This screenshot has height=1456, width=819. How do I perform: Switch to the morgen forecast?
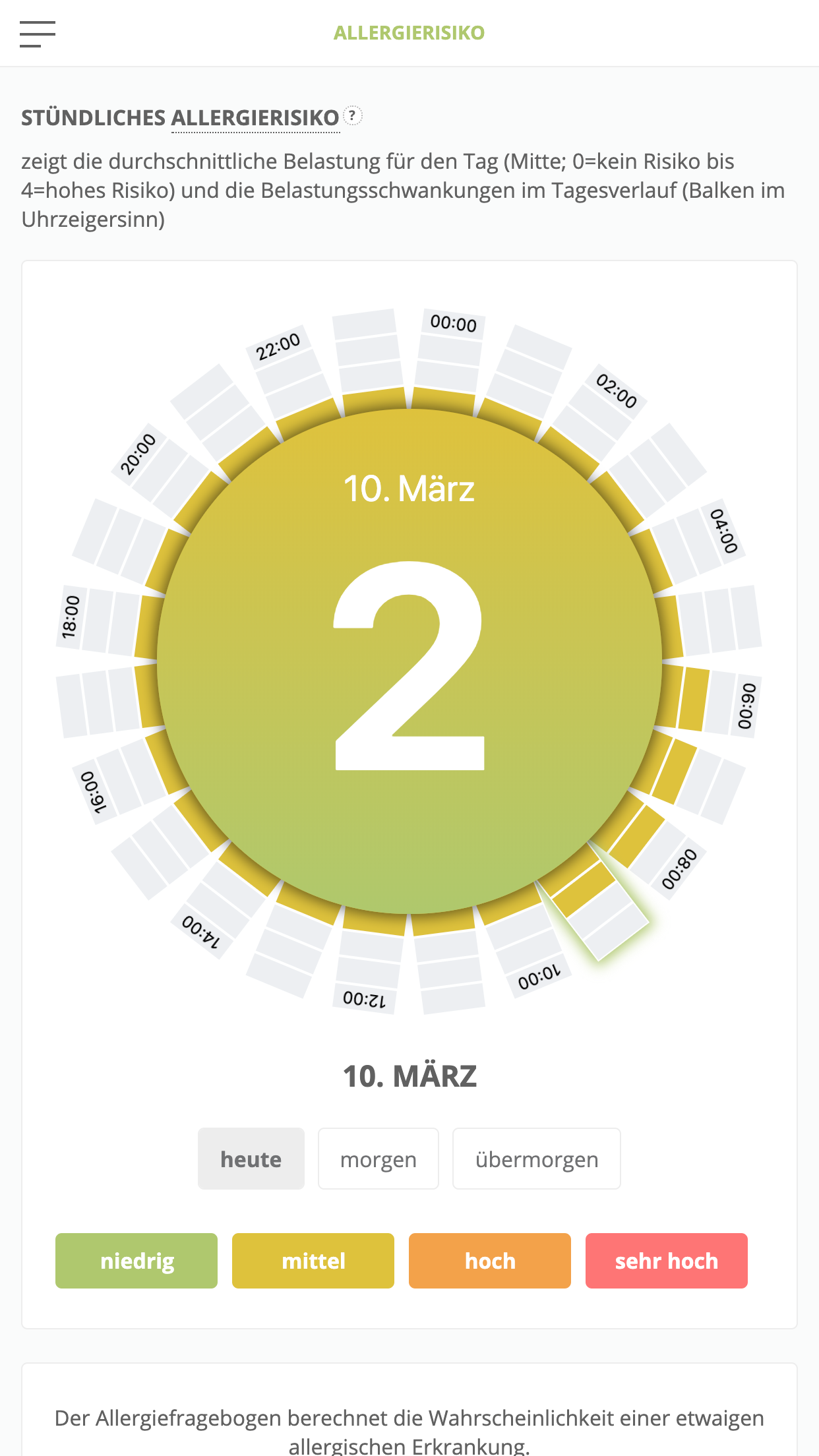pos(379,1159)
